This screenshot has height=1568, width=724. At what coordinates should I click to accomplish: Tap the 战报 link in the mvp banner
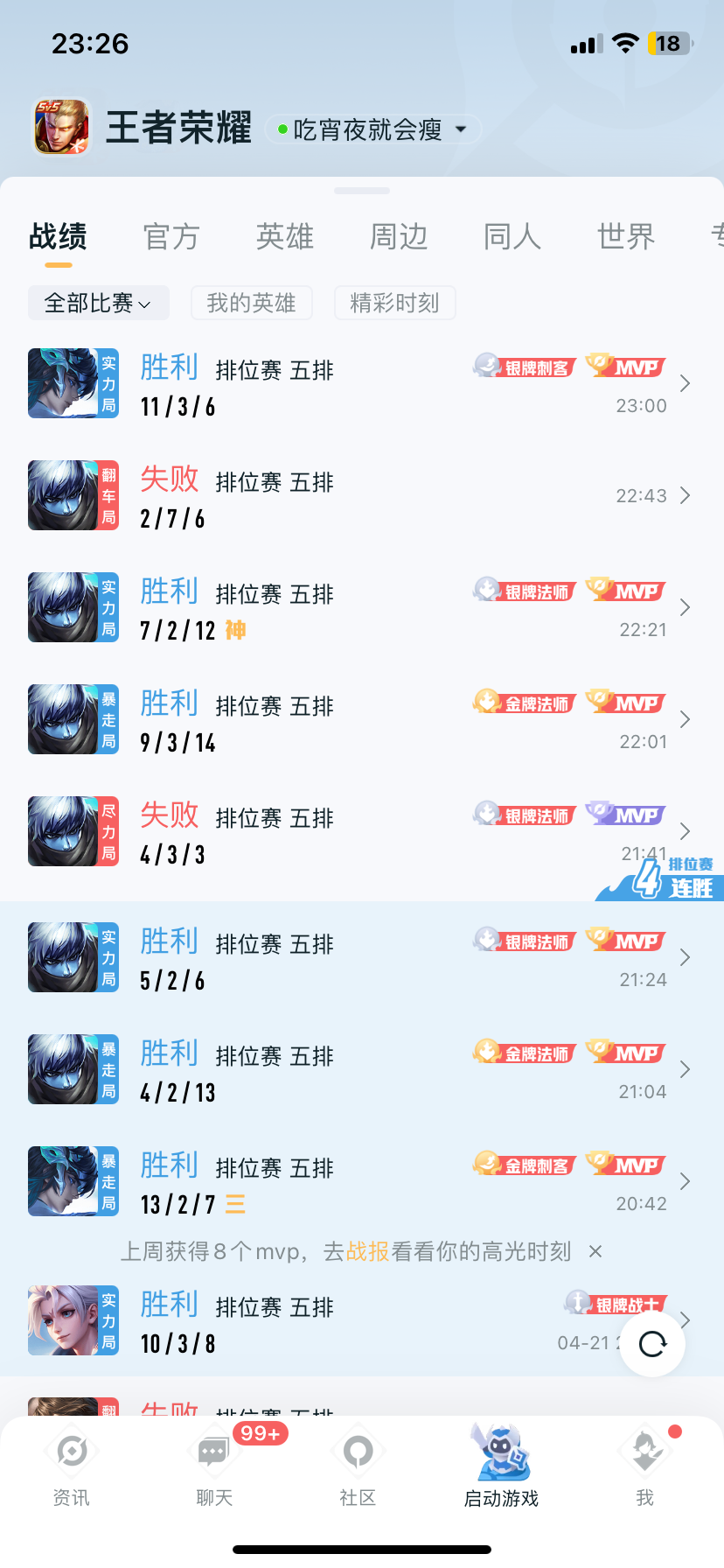[x=367, y=1251]
